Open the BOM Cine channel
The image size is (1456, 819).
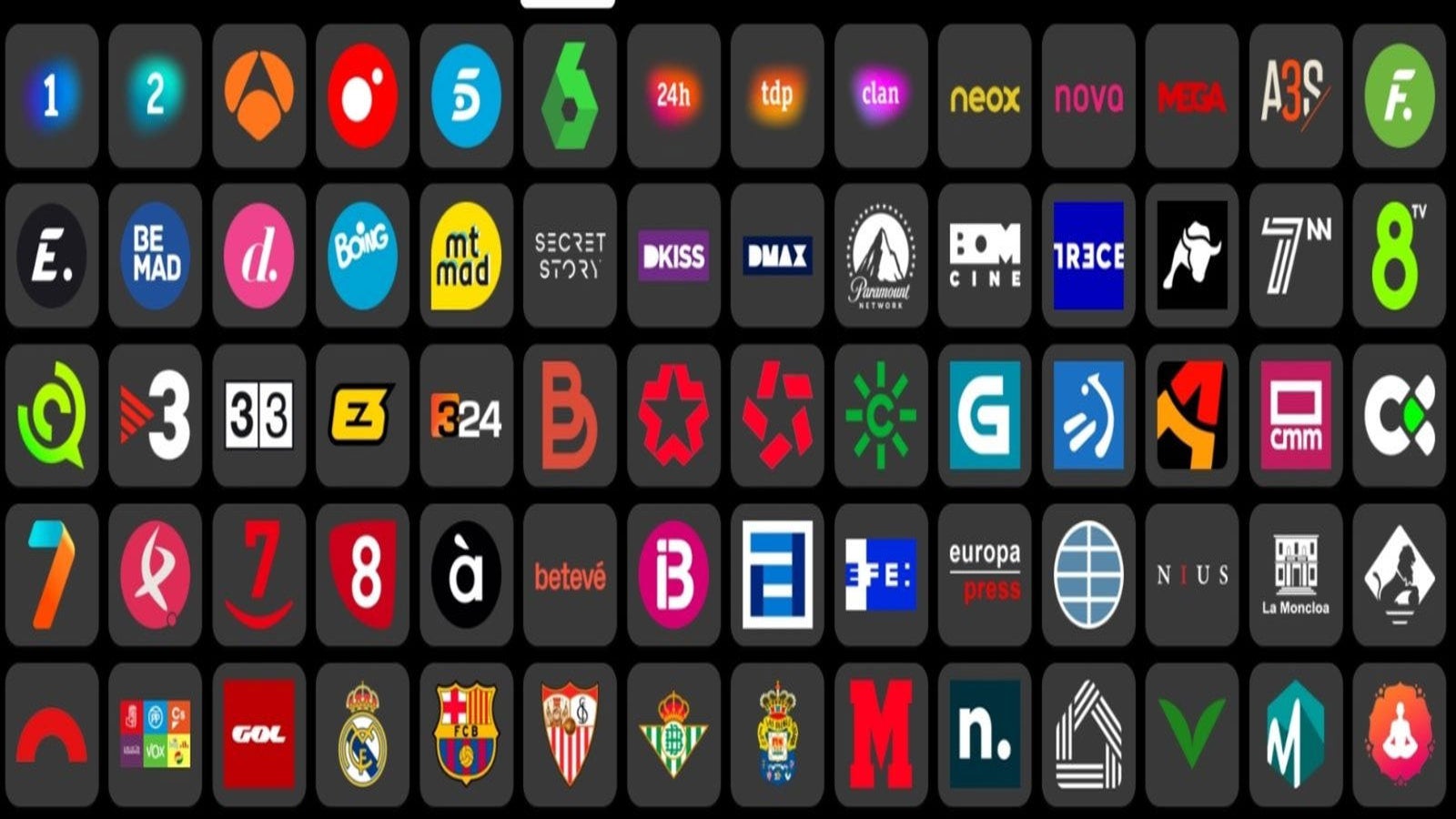pos(985,256)
